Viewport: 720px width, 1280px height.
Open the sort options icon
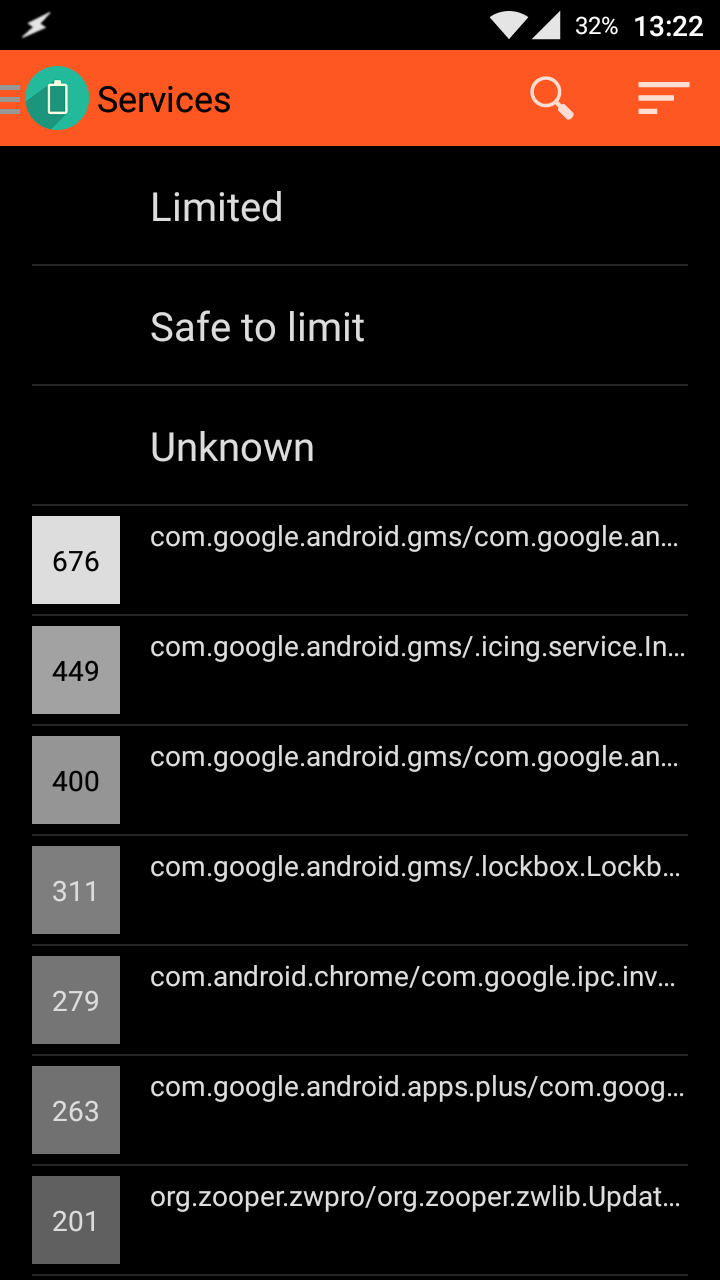pos(663,98)
